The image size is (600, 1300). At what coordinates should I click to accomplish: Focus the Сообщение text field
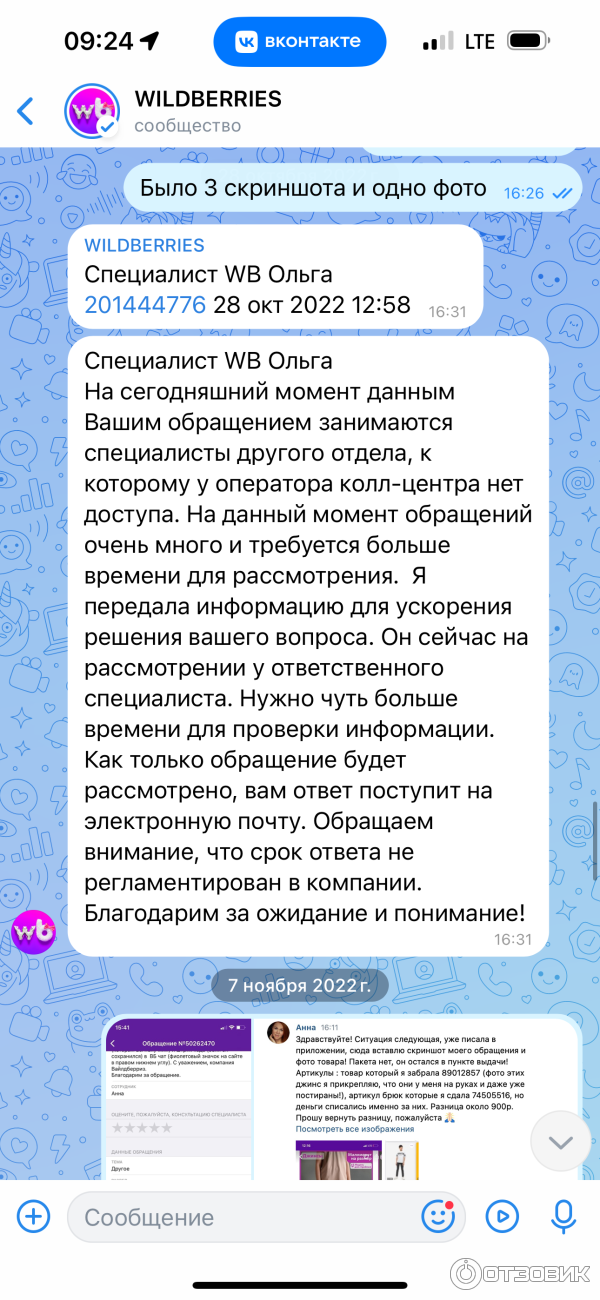(240, 1217)
